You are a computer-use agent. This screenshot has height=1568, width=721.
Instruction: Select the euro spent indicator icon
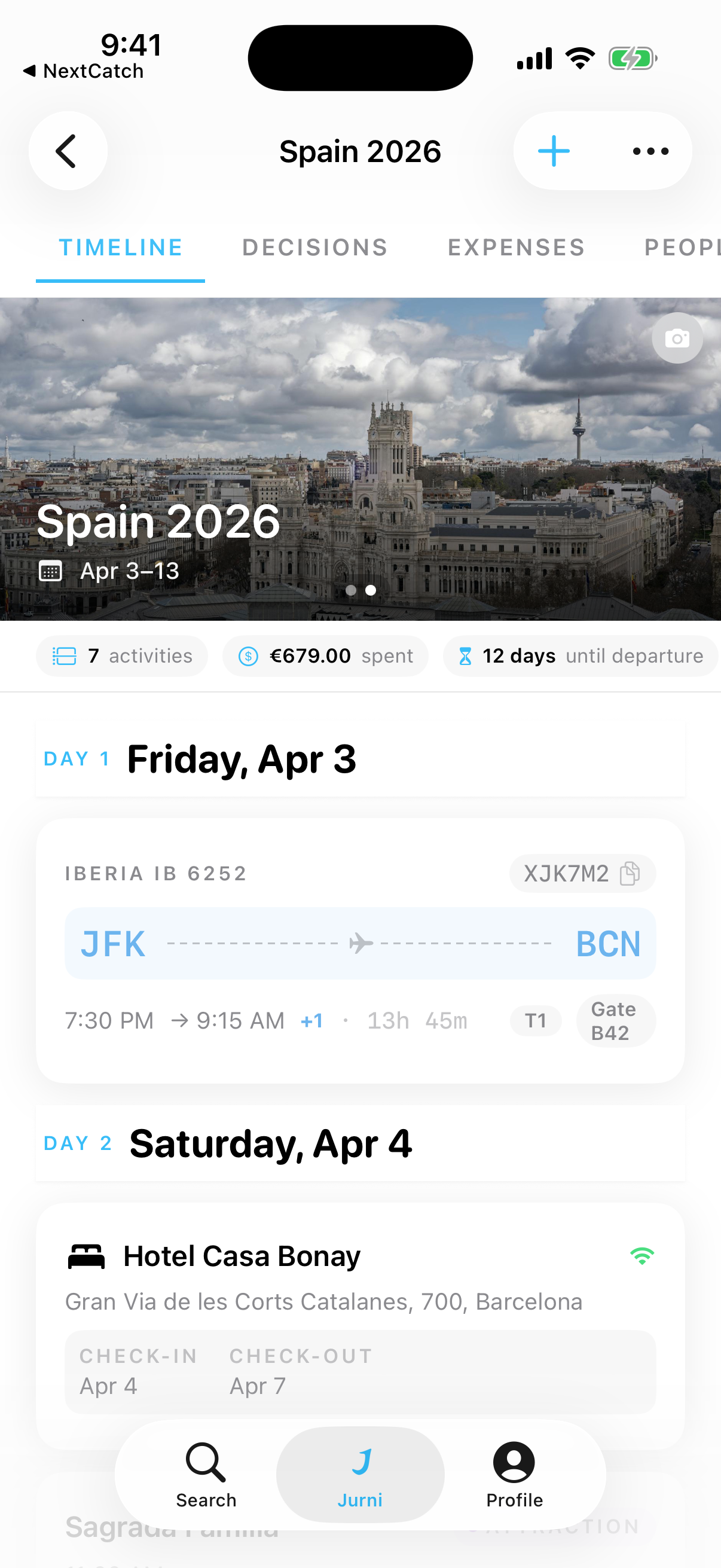(x=248, y=655)
